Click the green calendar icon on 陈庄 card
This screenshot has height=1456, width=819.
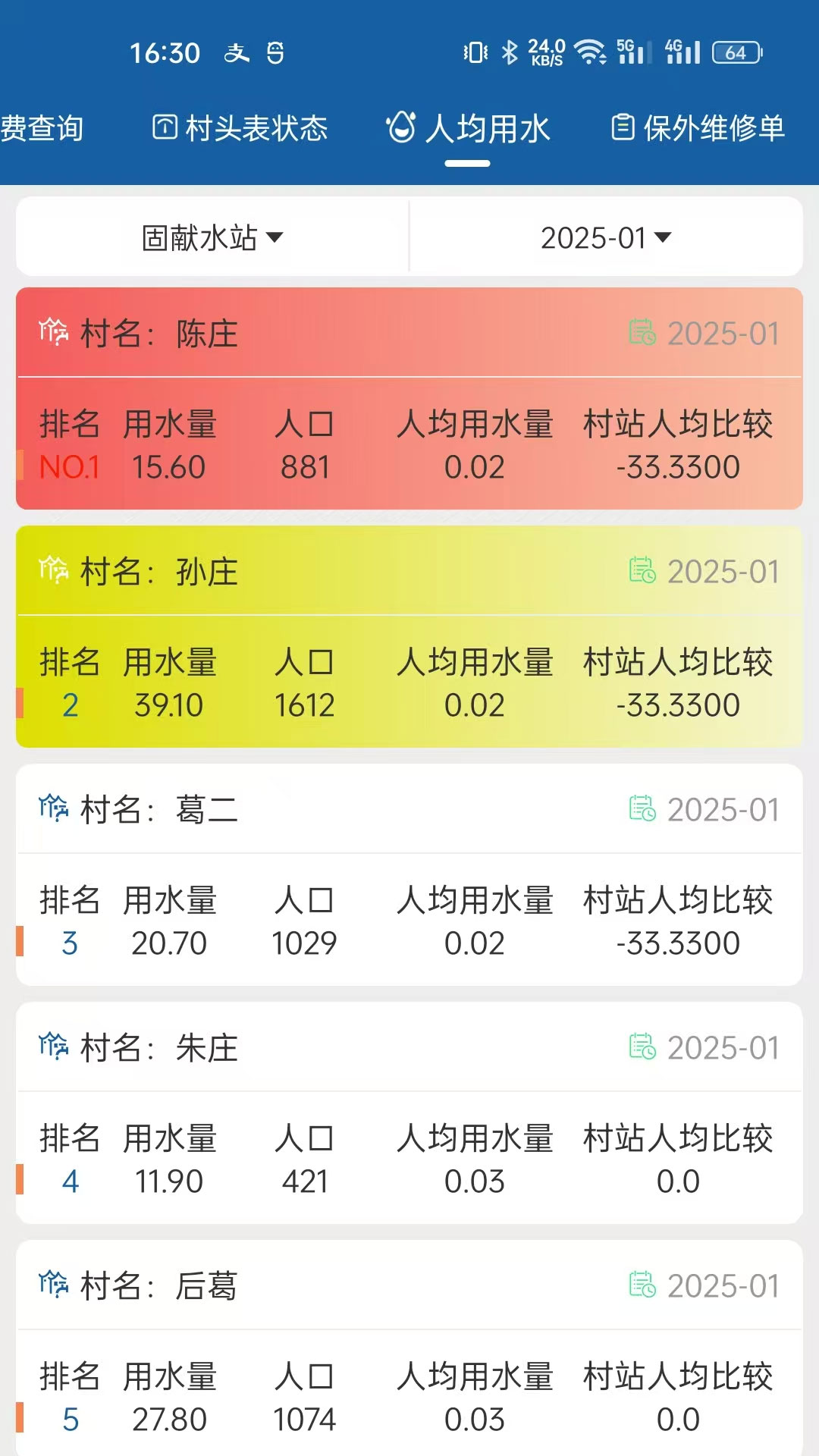pyautogui.click(x=642, y=331)
